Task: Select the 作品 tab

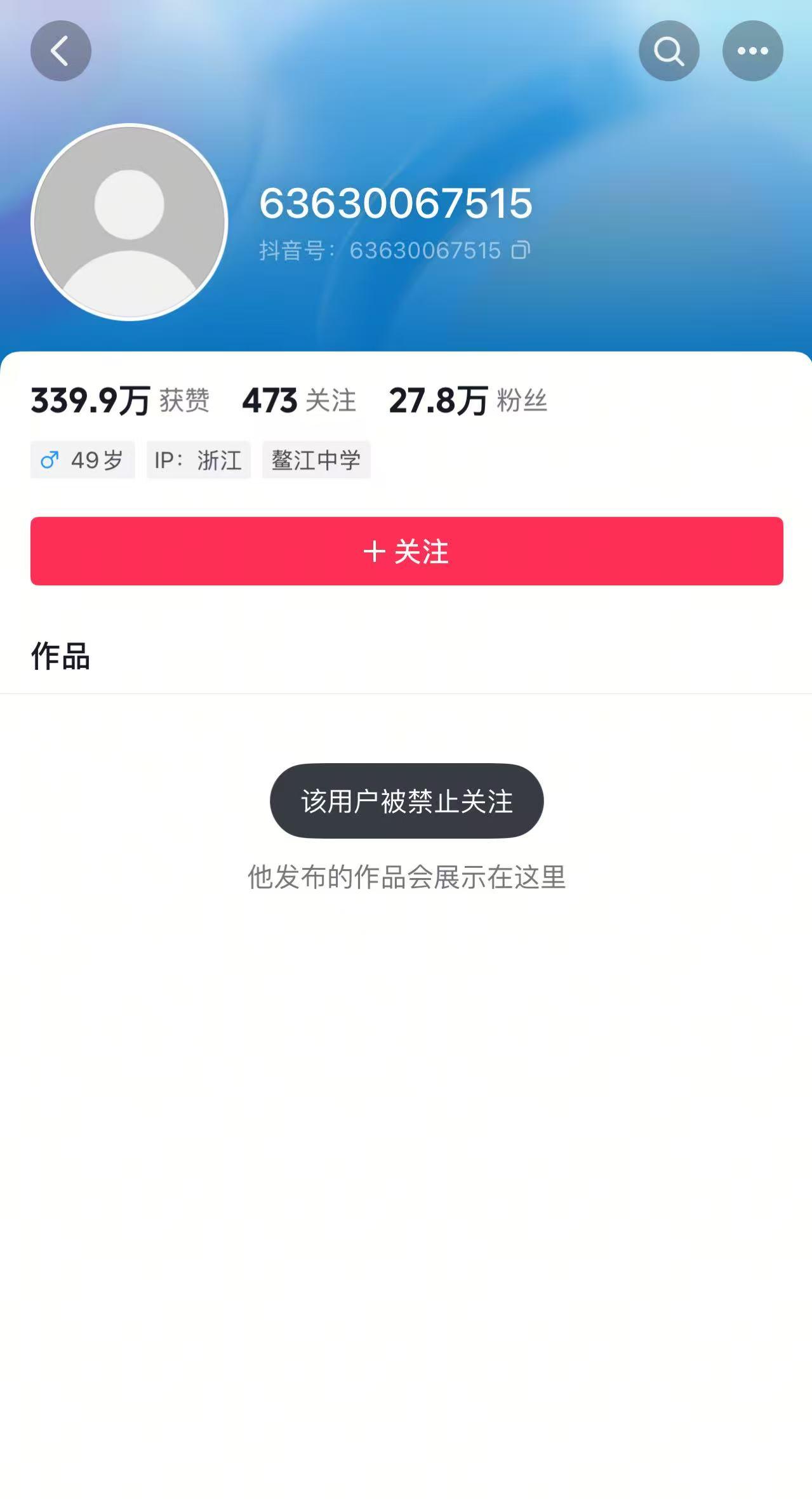Action: (61, 656)
